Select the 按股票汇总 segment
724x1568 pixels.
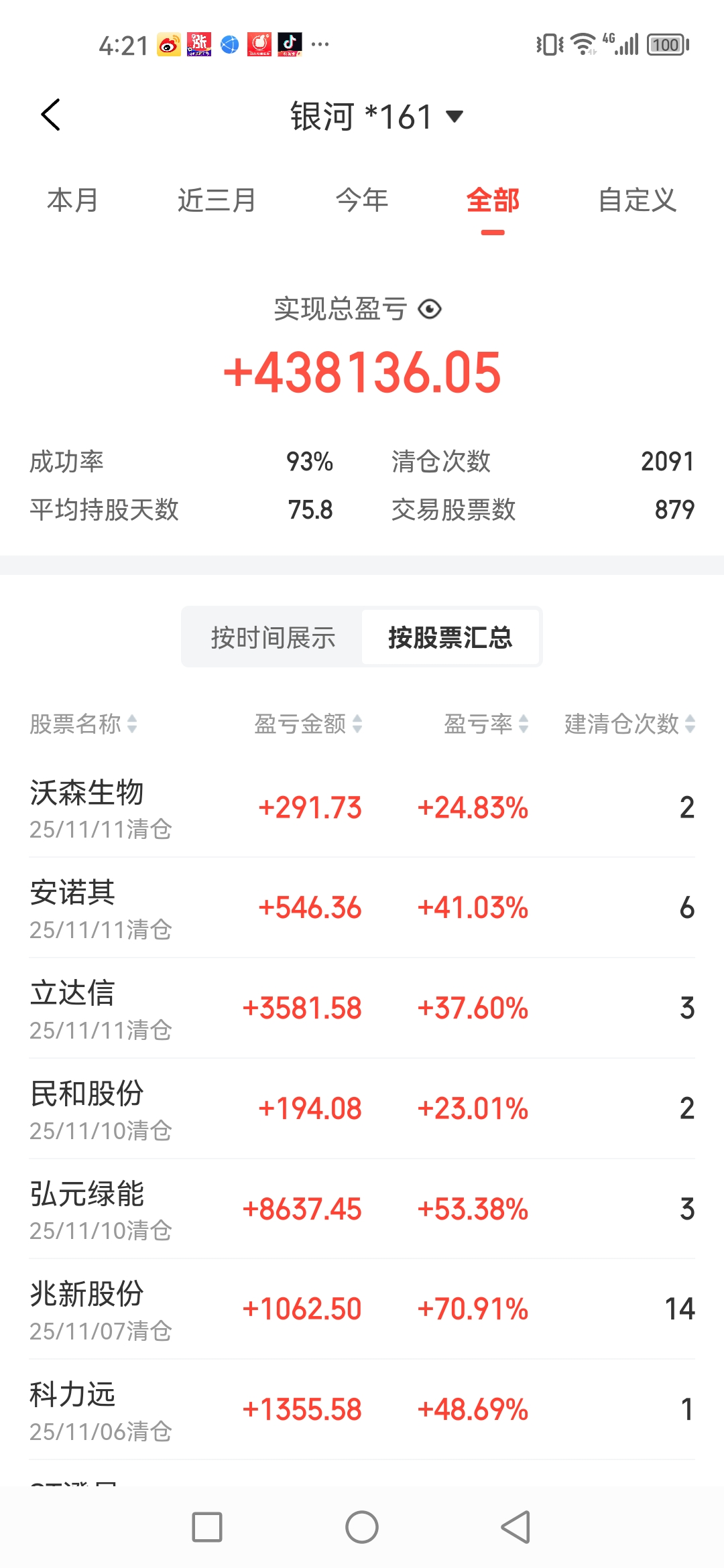tap(450, 637)
